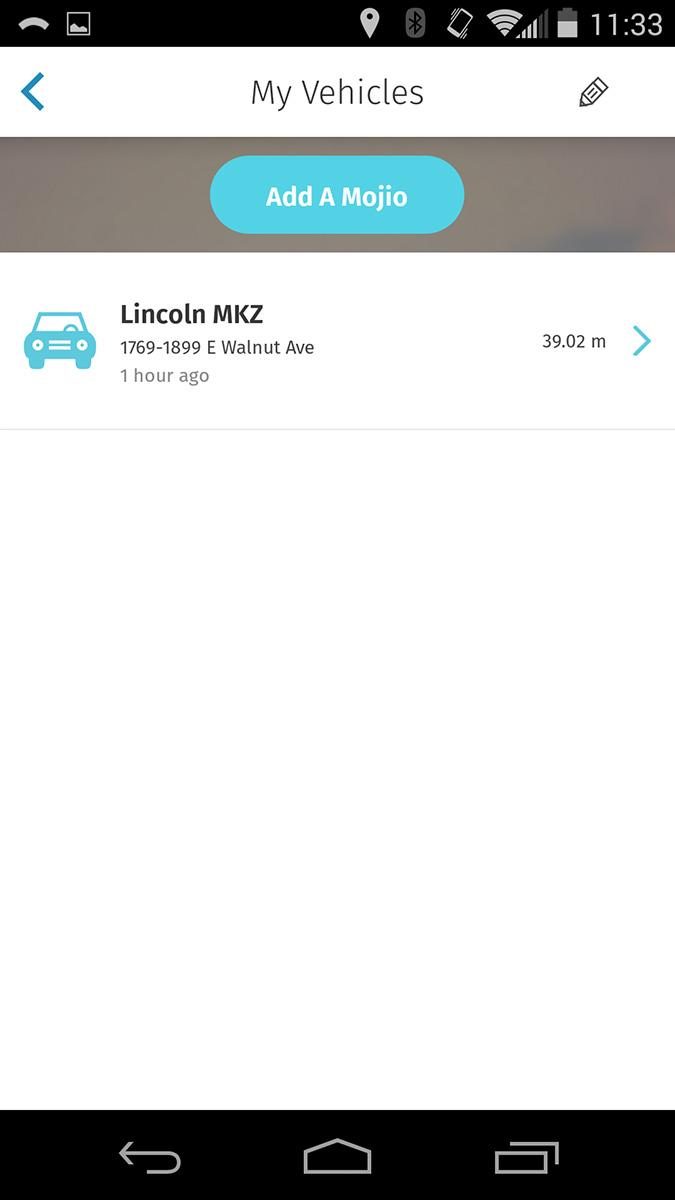675x1200 pixels.
Task: Tap the Add A Mojio button
Action: (x=337, y=195)
